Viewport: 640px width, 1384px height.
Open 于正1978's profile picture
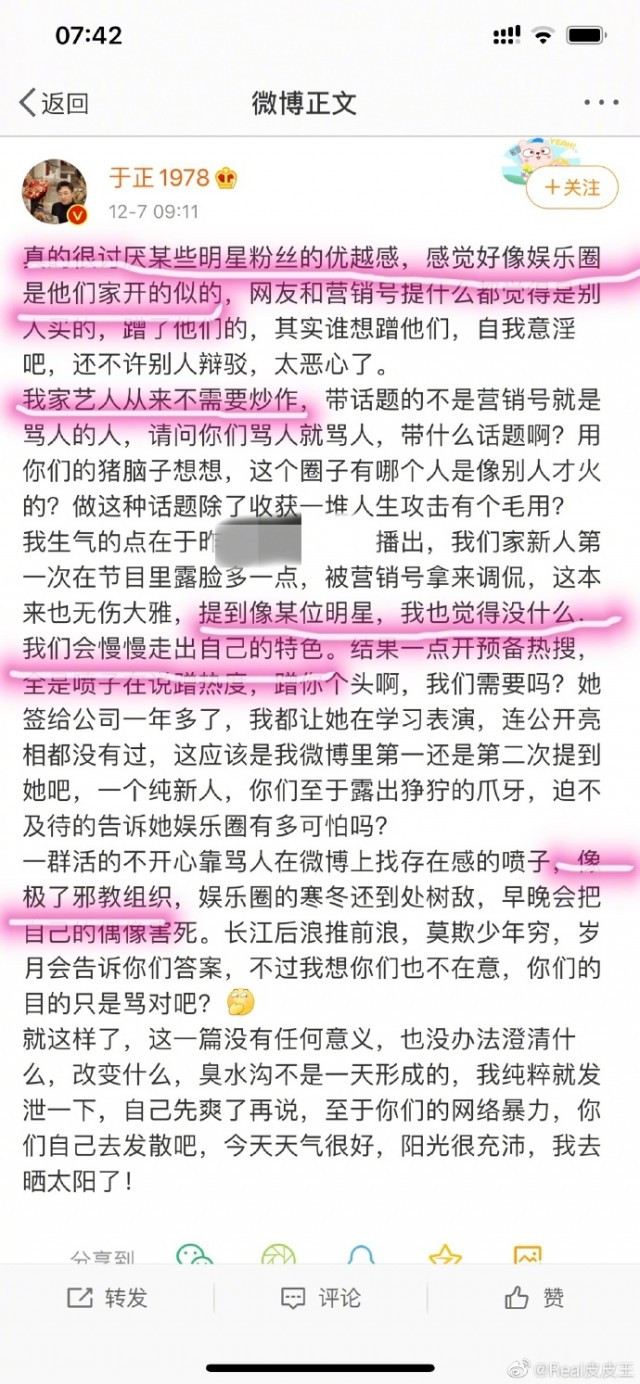point(54,191)
